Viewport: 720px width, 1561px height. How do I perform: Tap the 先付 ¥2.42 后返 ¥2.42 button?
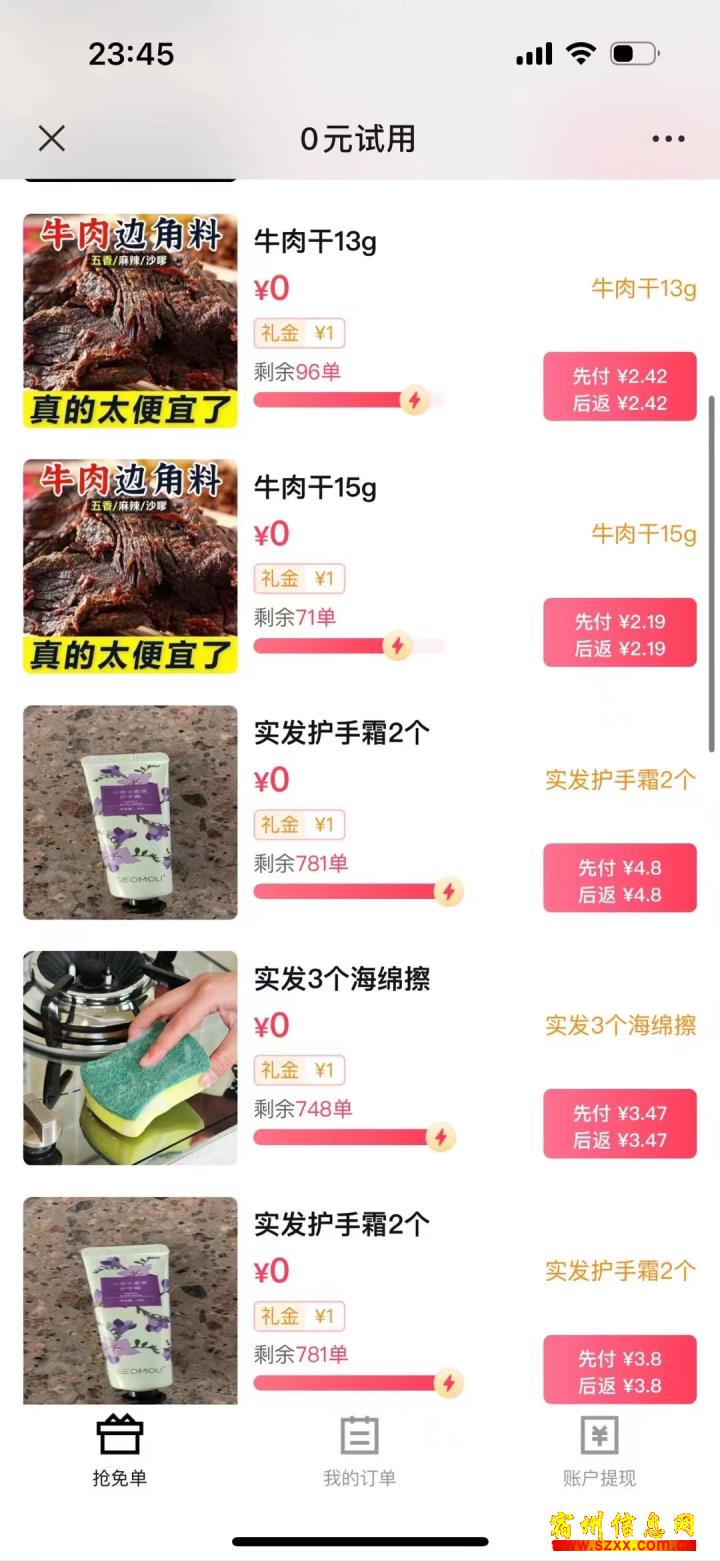[619, 389]
